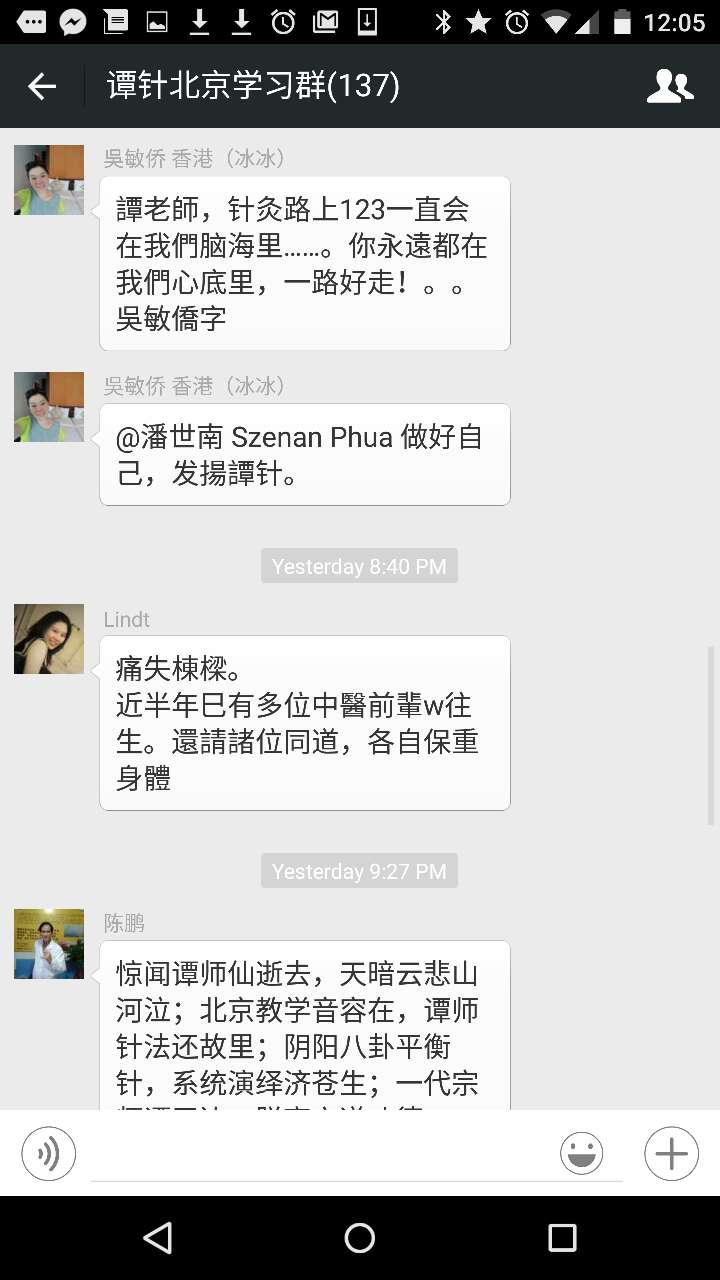This screenshot has width=720, height=1280.
Task: Open 吴敏侨's avatar beside 谭老師 message
Action: (x=49, y=180)
